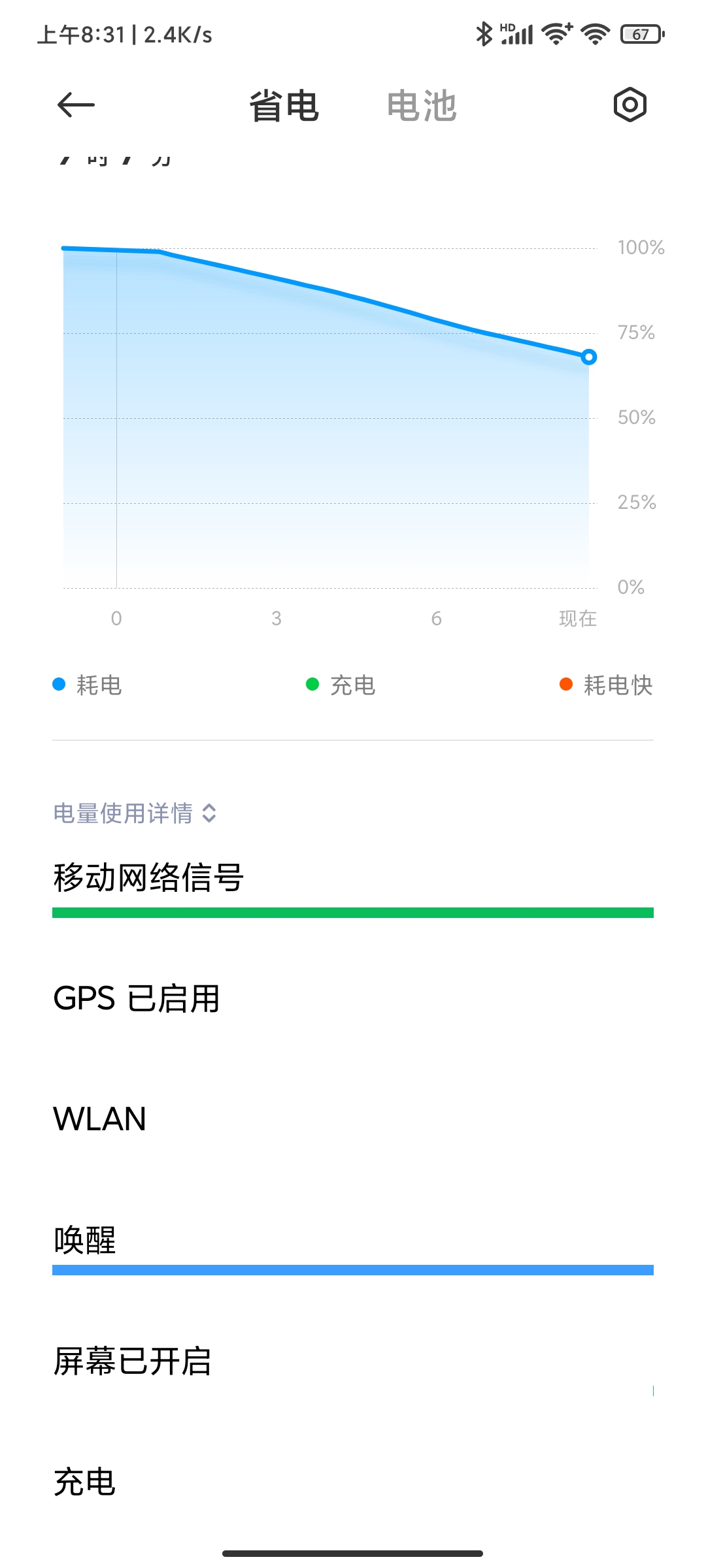This screenshot has width=706, height=1568.
Task: Open battery settings hexagon icon
Action: (630, 105)
